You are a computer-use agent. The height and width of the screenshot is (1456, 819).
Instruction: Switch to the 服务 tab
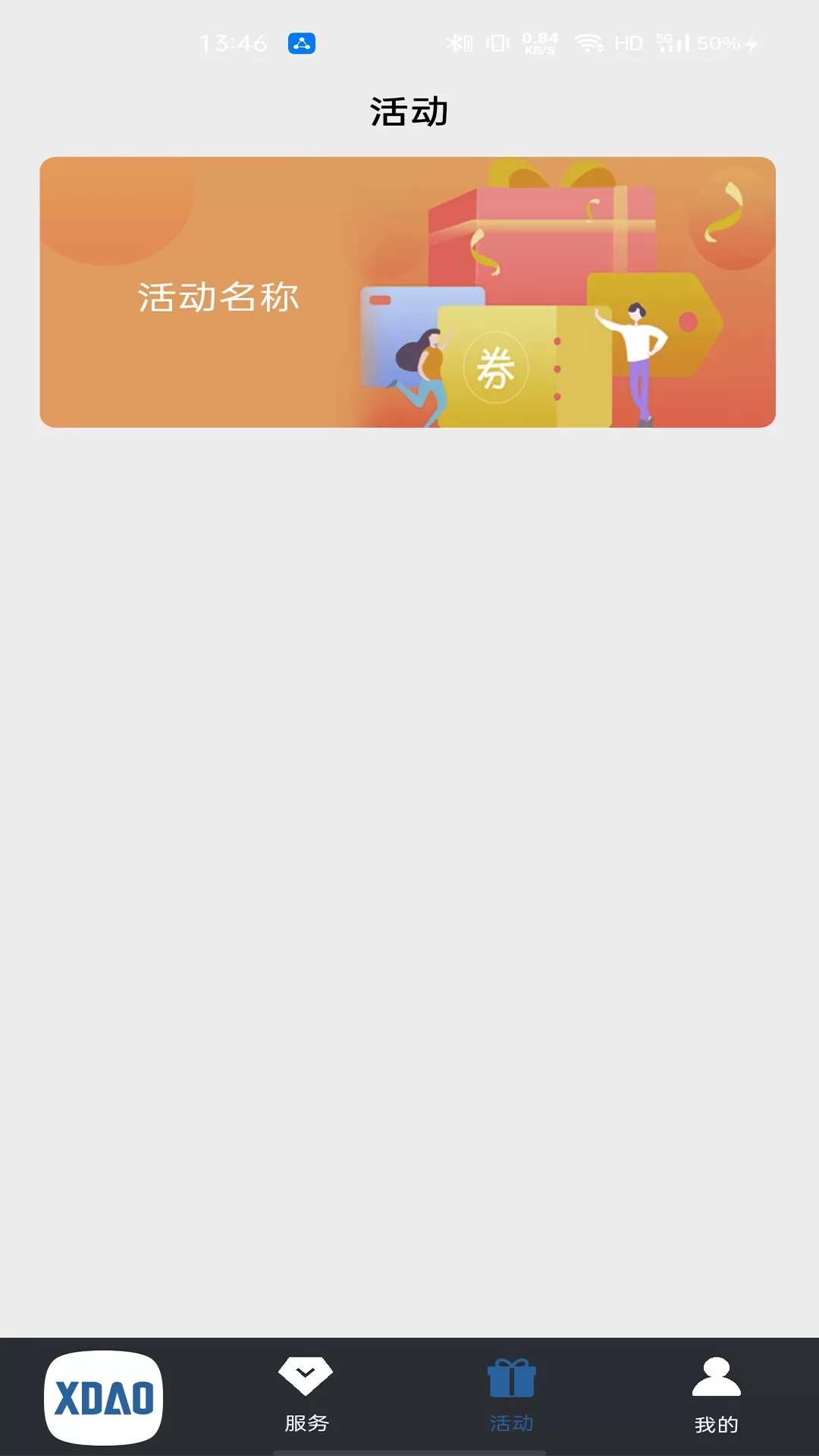(x=306, y=1395)
